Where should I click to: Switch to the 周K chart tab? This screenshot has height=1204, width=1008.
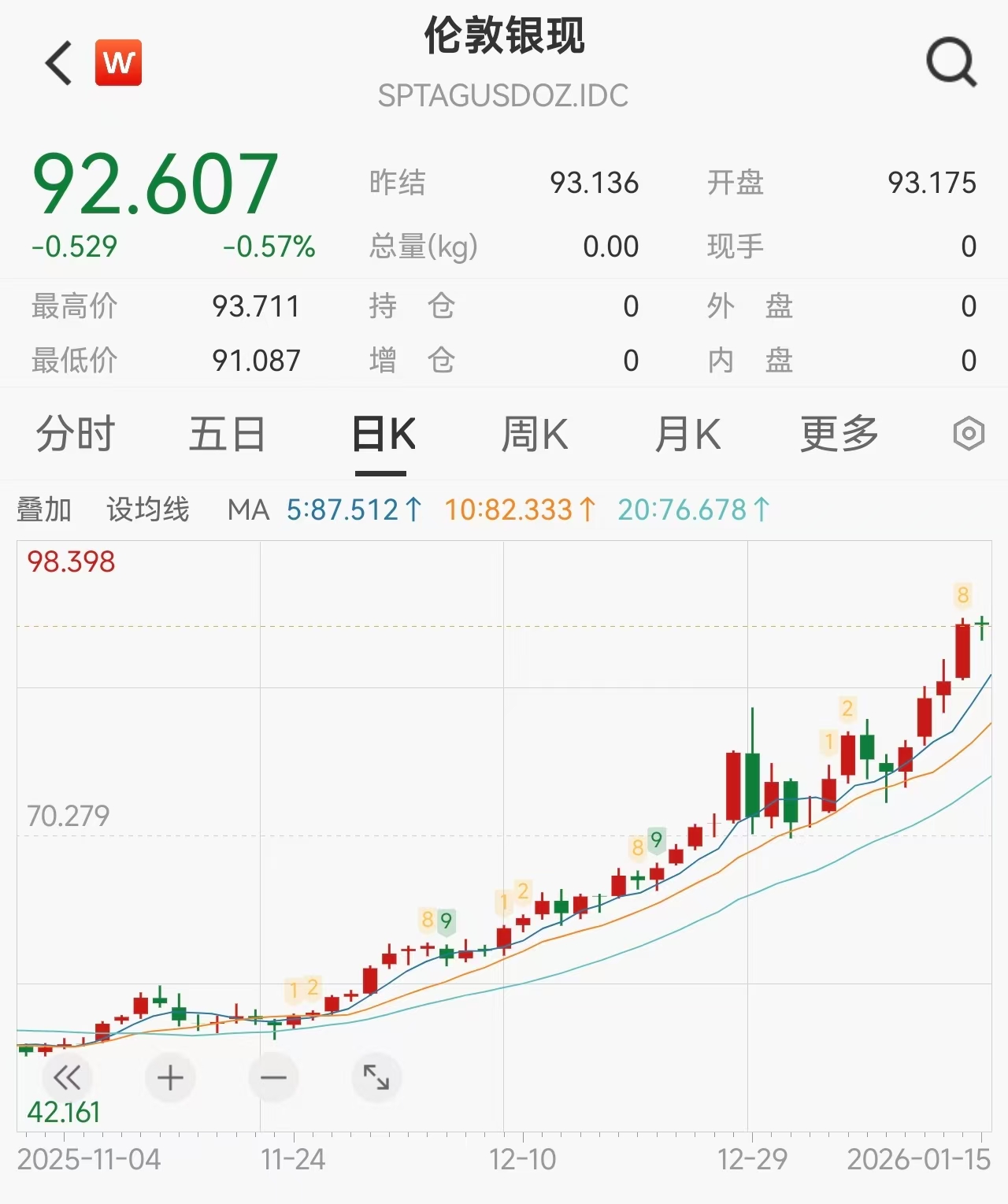[x=535, y=434]
